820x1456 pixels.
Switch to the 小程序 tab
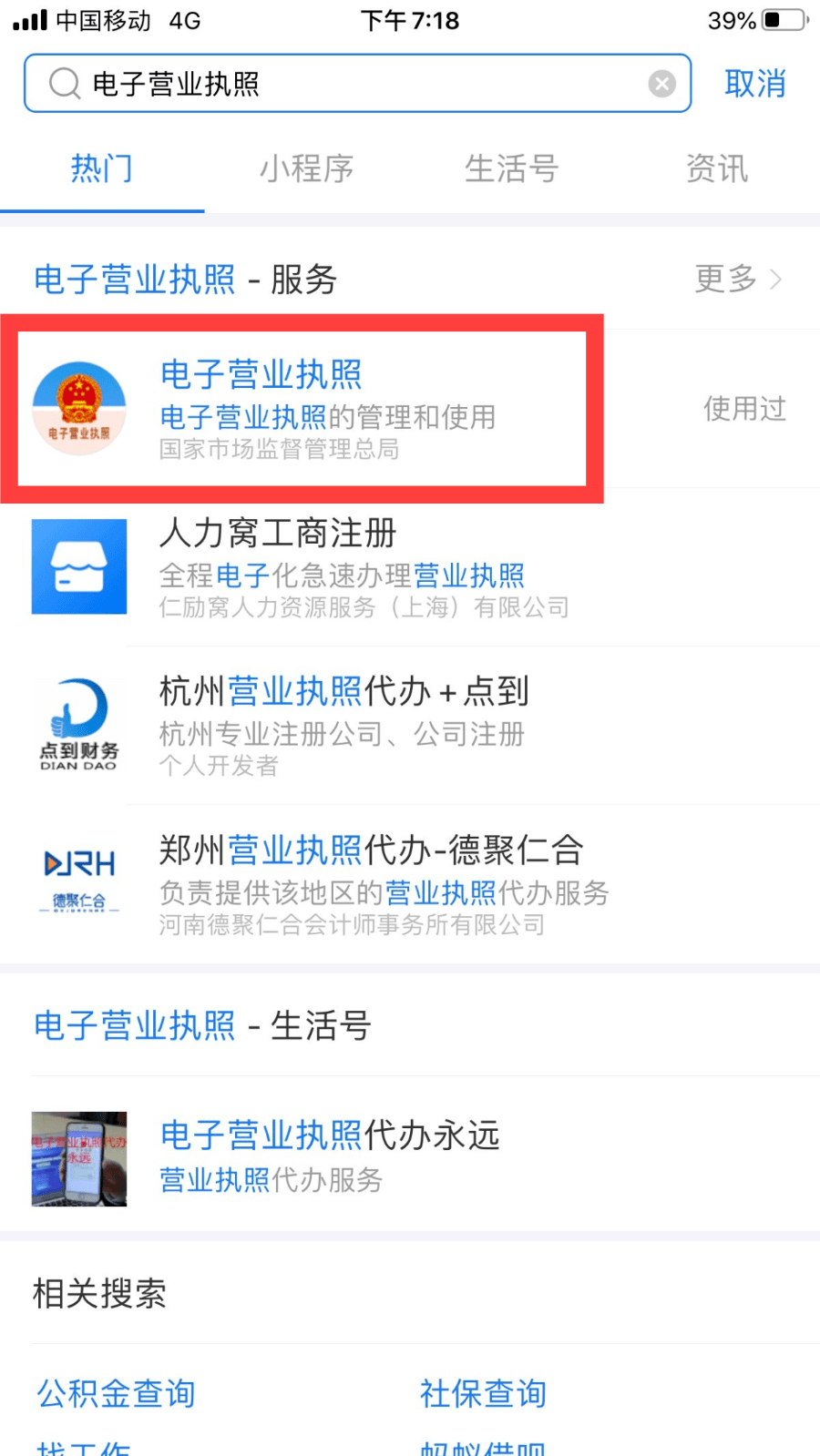pyautogui.click(x=307, y=169)
